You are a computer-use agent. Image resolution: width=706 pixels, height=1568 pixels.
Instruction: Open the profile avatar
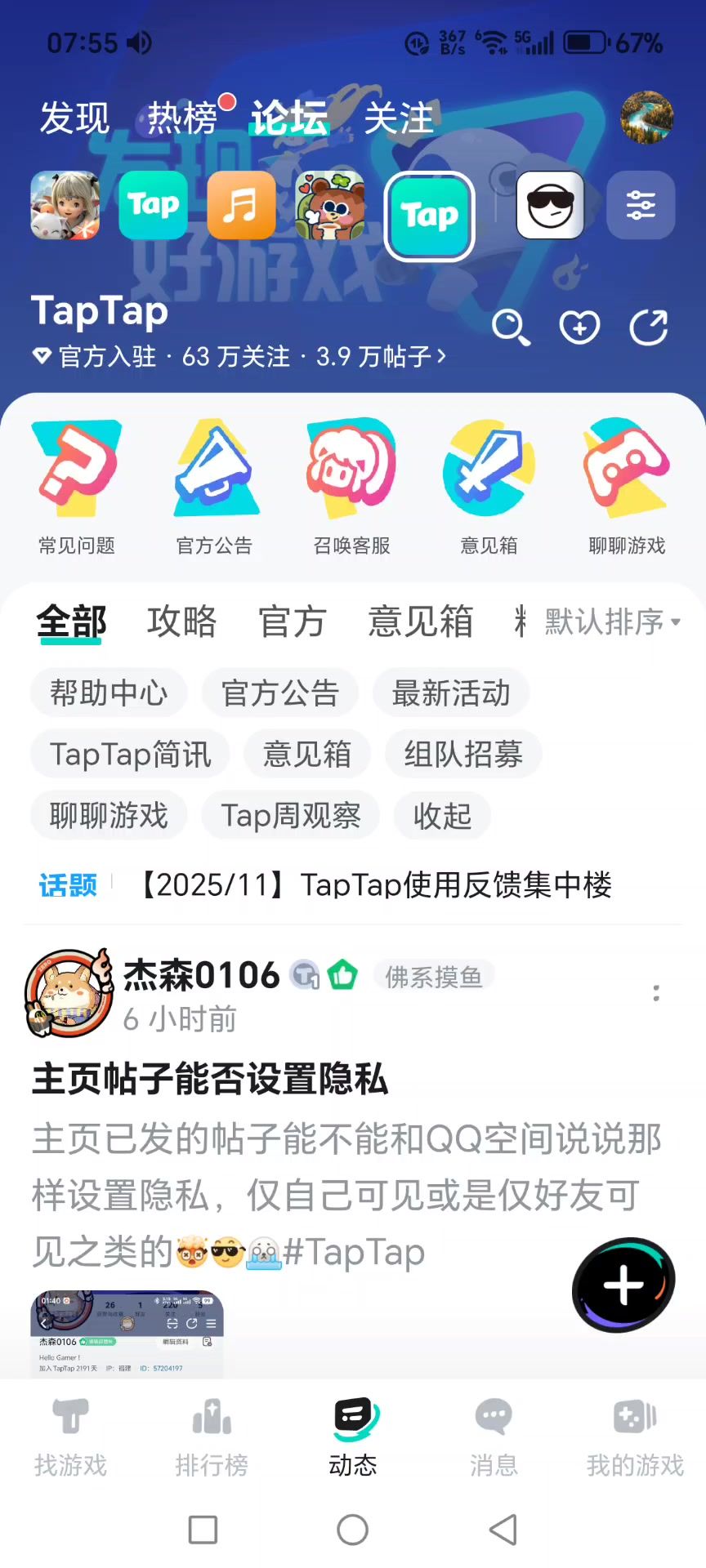pyautogui.click(x=647, y=118)
